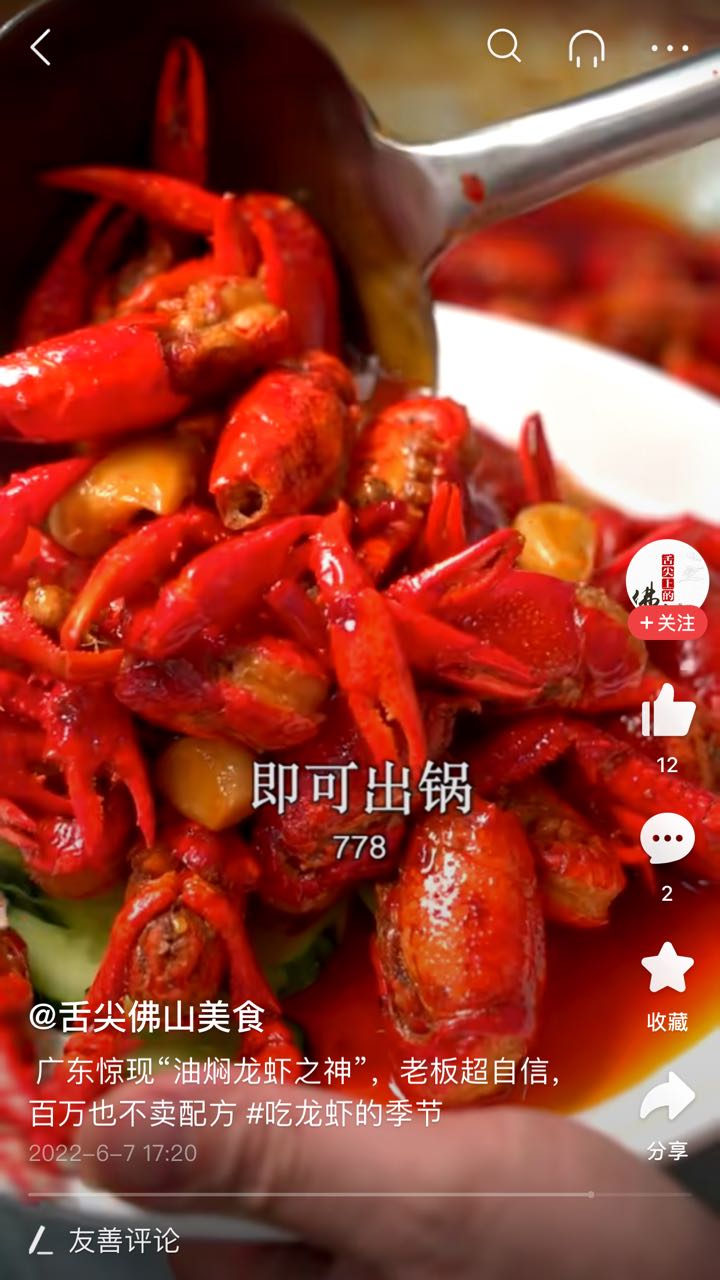Screen dimensions: 720x1280
Task: Save the video with the 收藏 star
Action: pos(667,967)
